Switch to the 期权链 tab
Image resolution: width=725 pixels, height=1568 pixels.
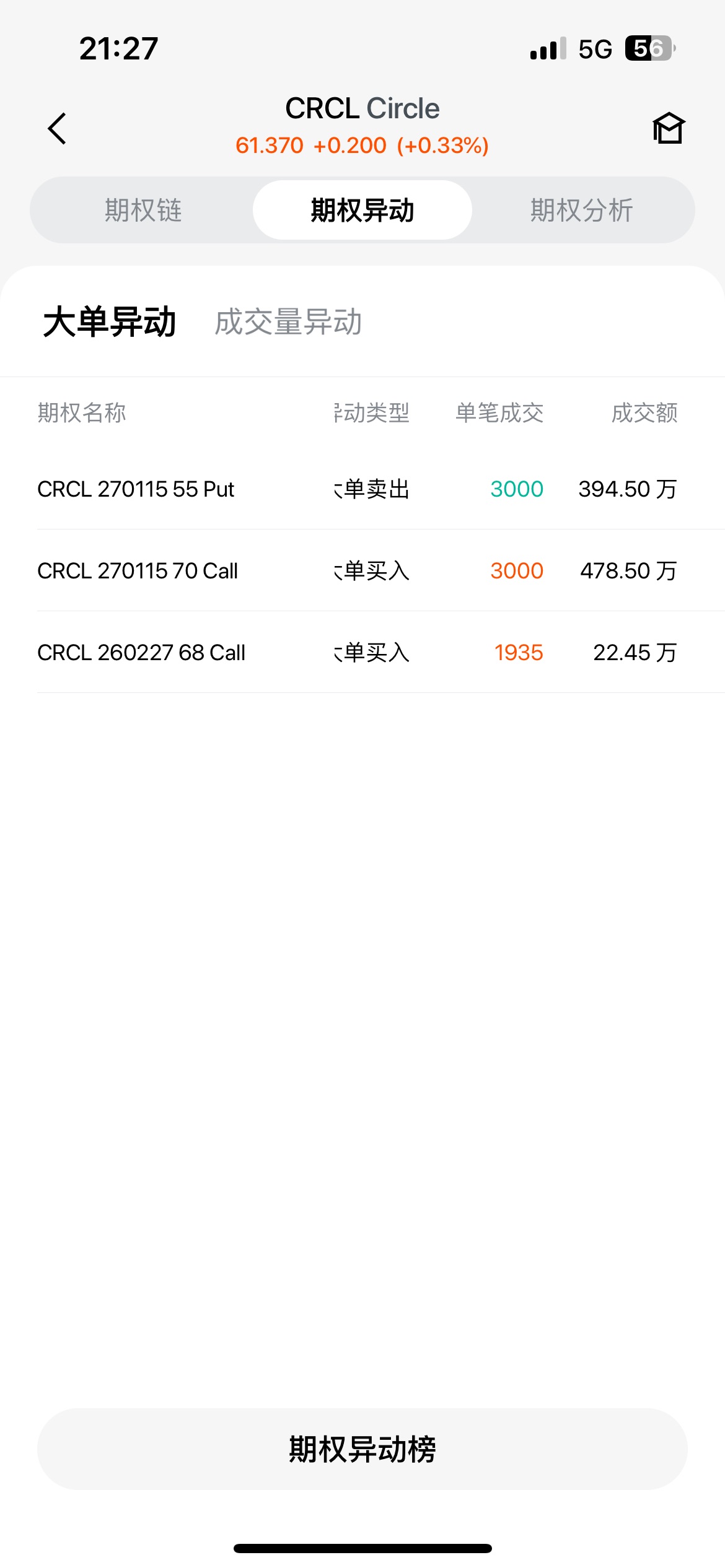143,211
